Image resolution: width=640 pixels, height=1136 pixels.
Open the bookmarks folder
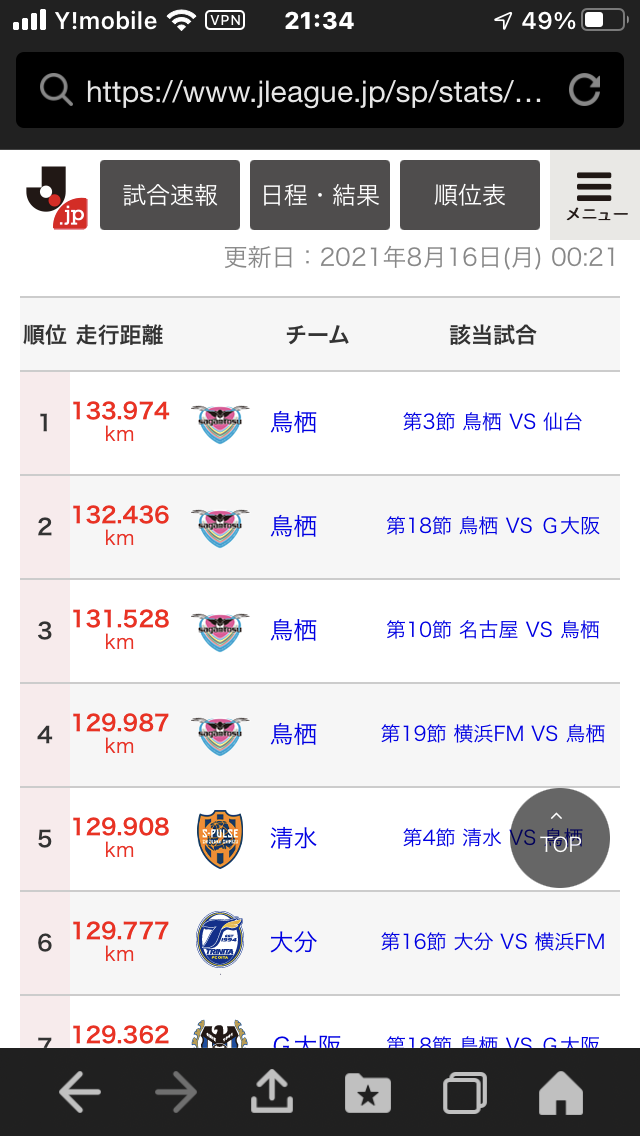coord(368,1093)
